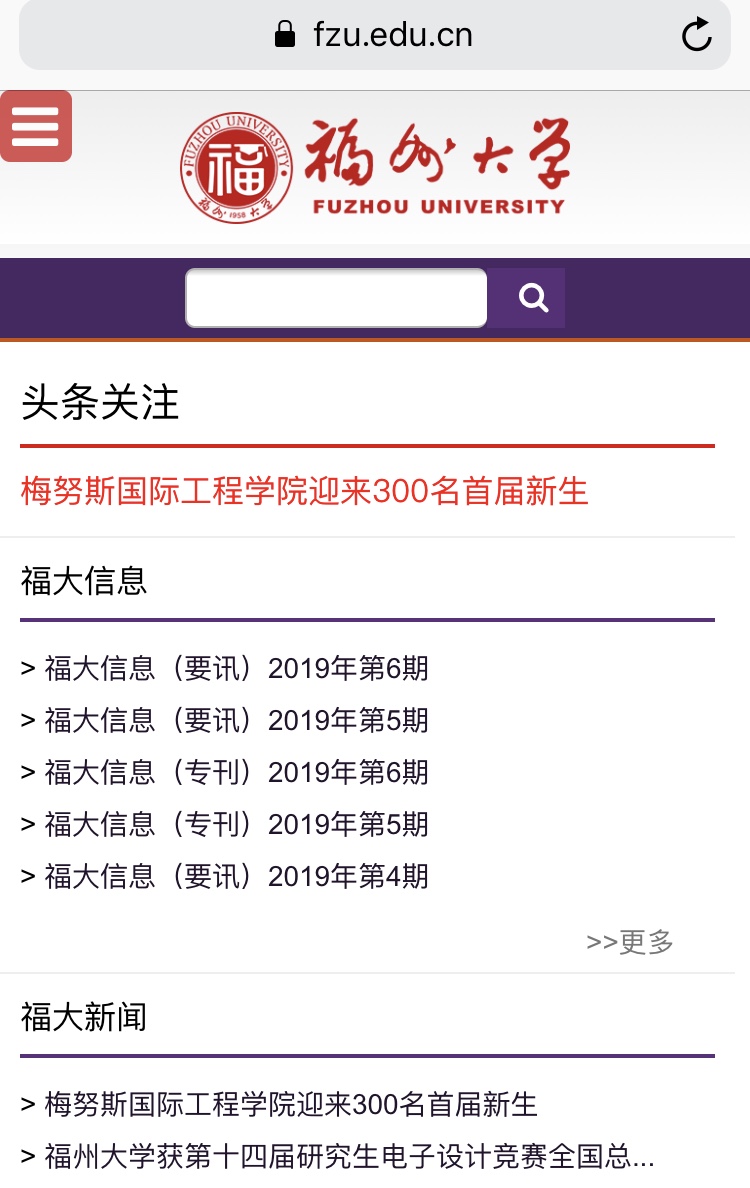Open news about 第十四届研究生电子设计竞赛
This screenshot has height=1188, width=750.
pos(348,1157)
